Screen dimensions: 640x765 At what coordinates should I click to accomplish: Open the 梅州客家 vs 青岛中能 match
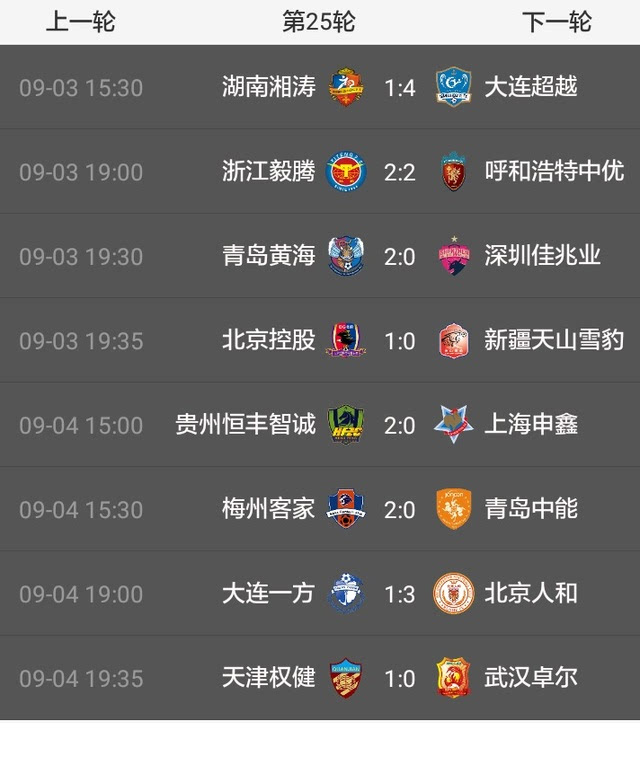[x=399, y=509]
